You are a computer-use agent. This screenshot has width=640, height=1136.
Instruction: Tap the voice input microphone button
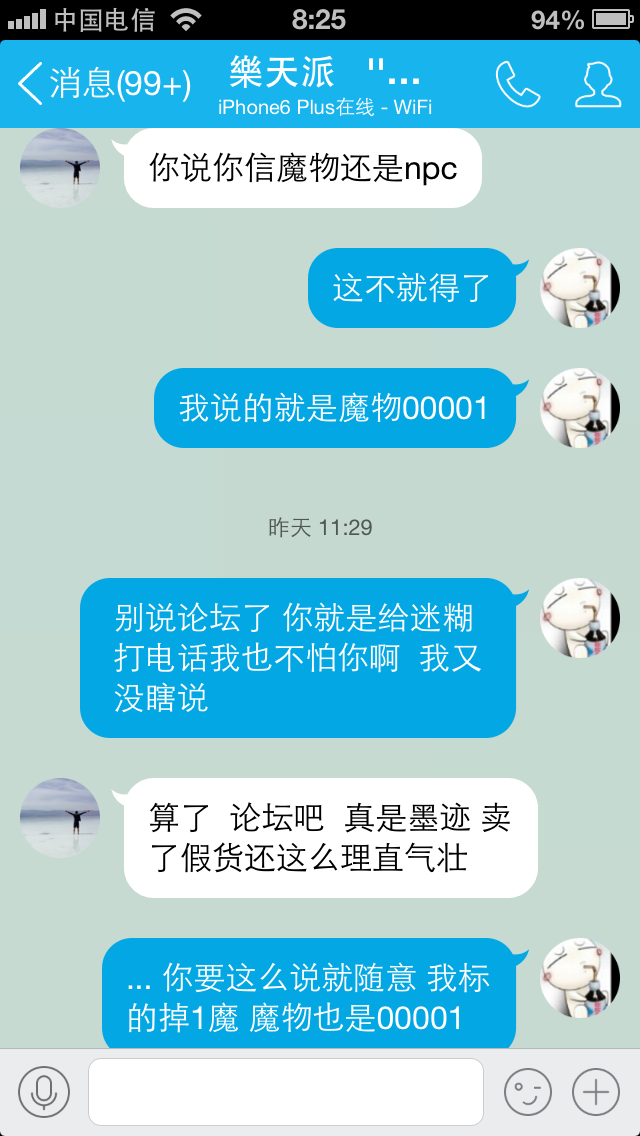coord(44,1092)
